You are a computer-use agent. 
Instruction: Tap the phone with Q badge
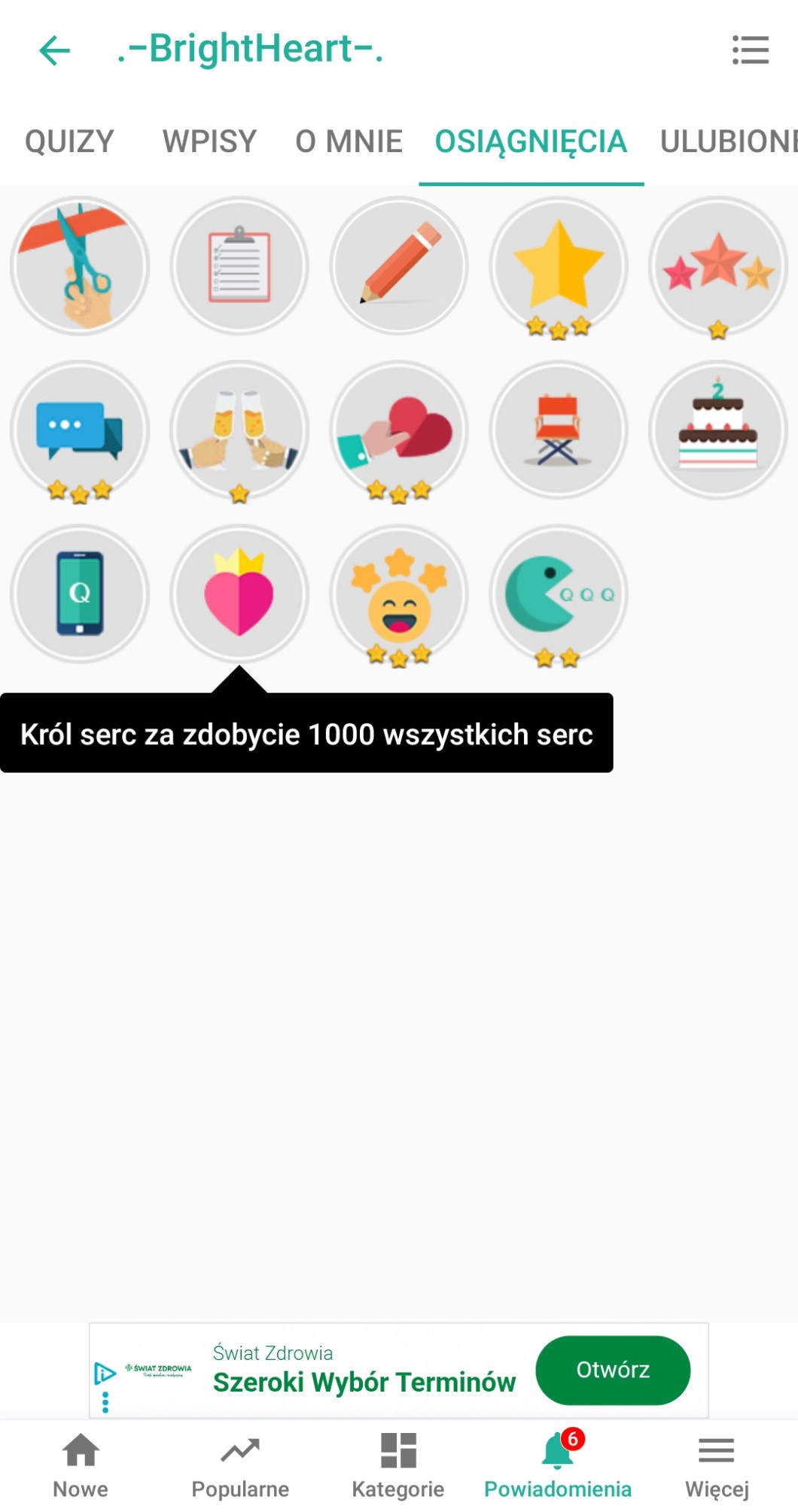click(80, 594)
